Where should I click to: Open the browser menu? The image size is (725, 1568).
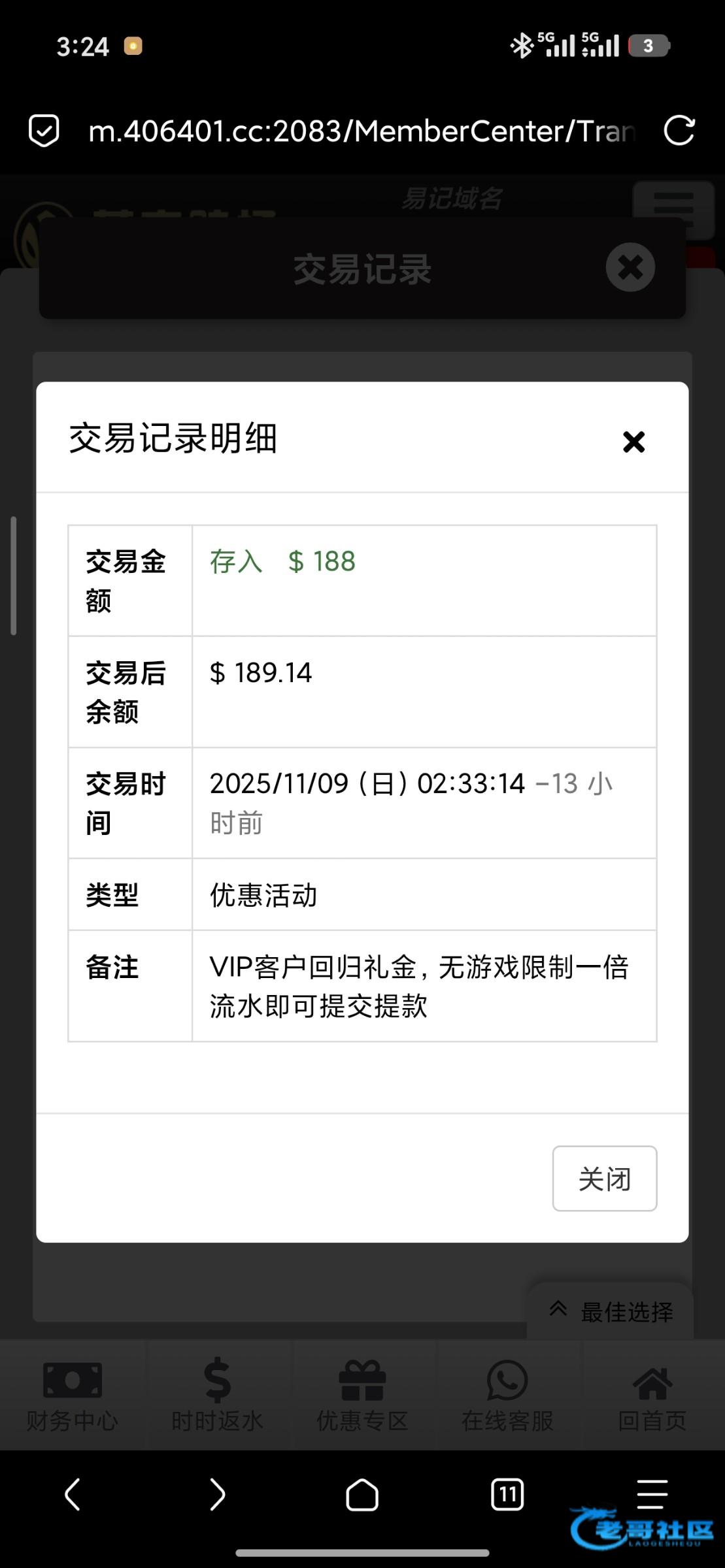coord(652,1494)
